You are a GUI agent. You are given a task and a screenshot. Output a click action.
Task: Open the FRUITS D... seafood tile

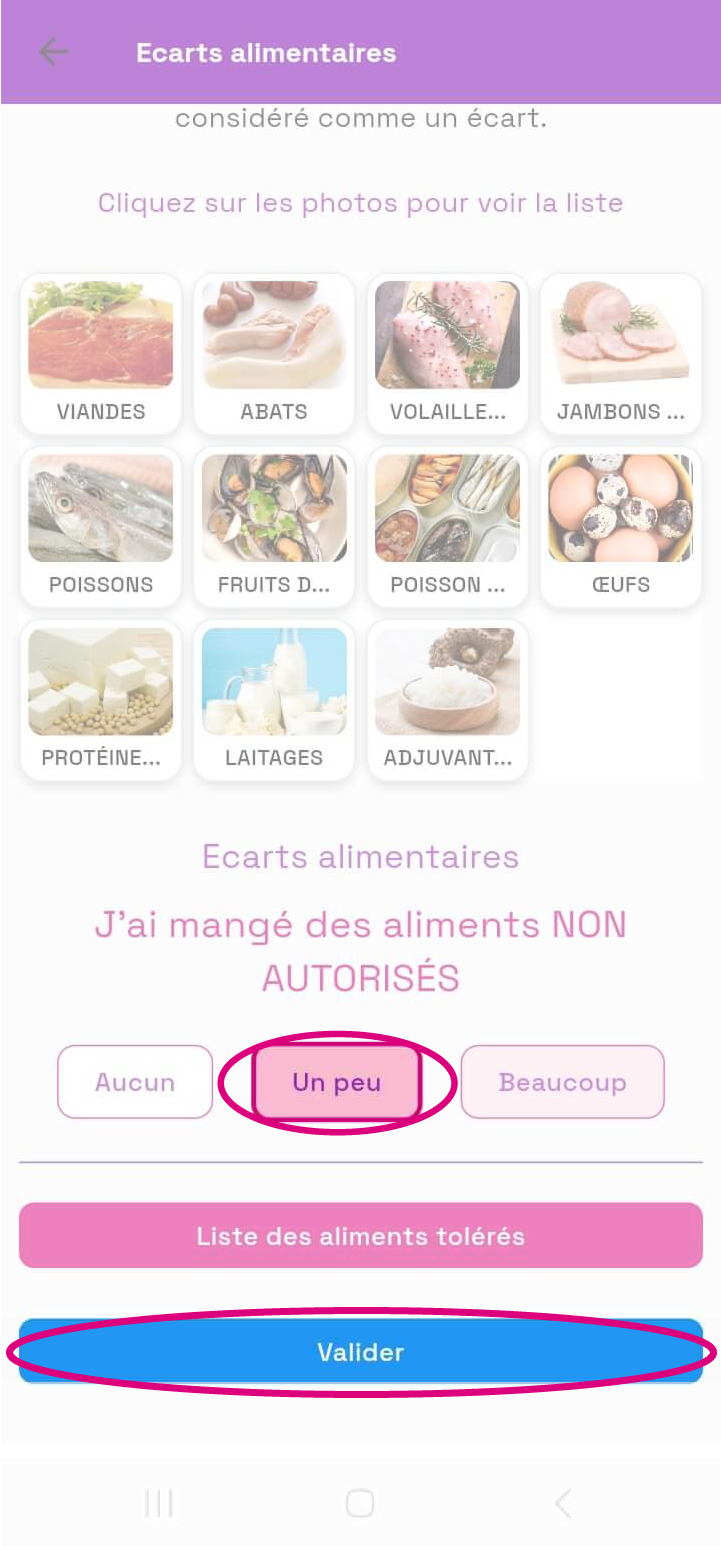click(x=274, y=526)
